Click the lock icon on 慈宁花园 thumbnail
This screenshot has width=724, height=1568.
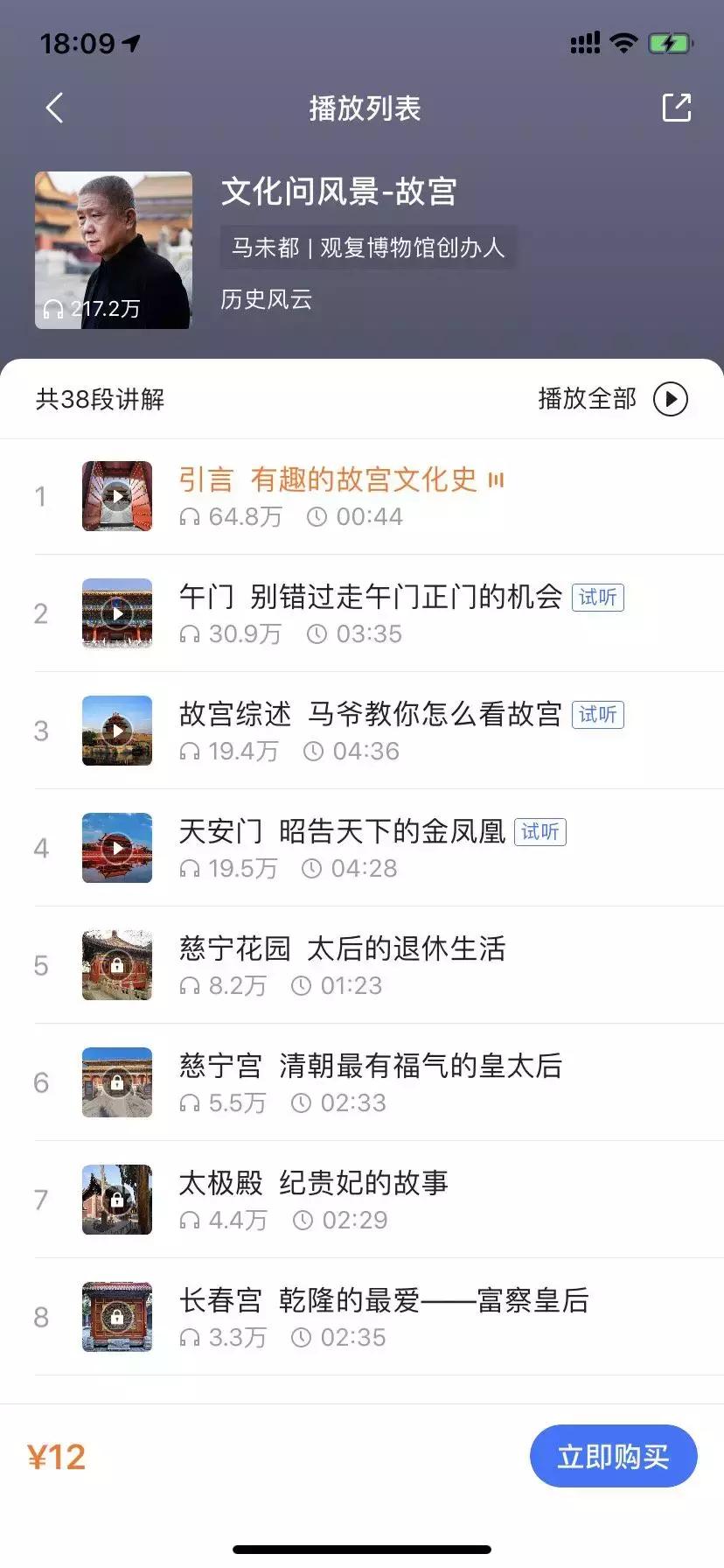click(116, 965)
